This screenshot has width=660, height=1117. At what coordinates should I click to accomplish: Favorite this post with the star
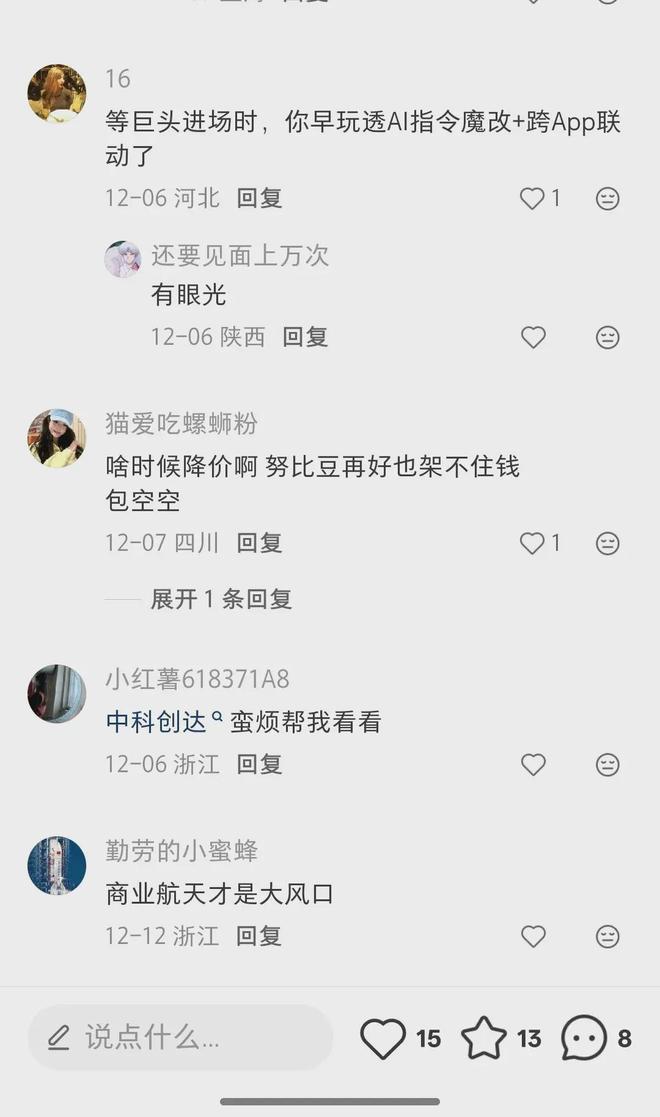[x=484, y=1039]
